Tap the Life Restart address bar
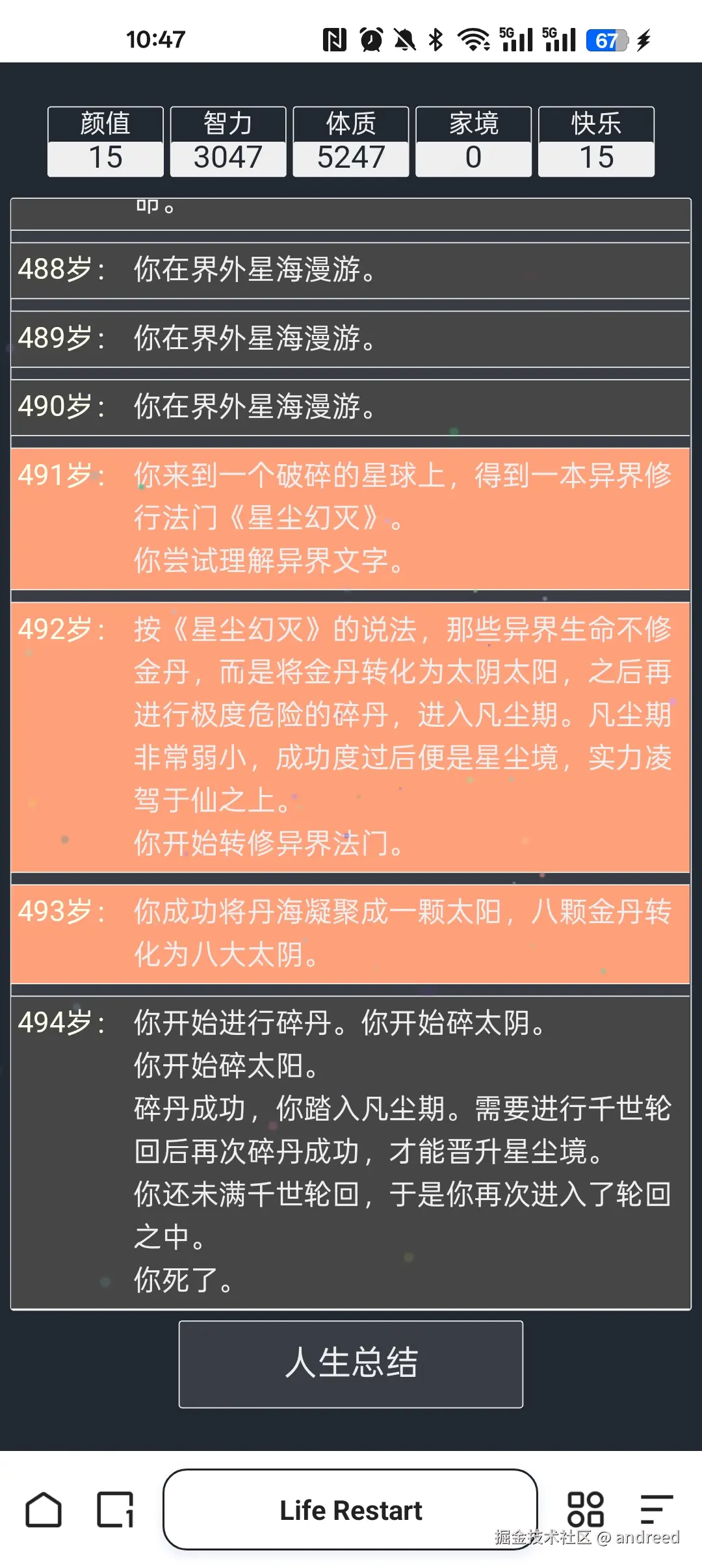The height and width of the screenshot is (1568, 702). point(350,1509)
